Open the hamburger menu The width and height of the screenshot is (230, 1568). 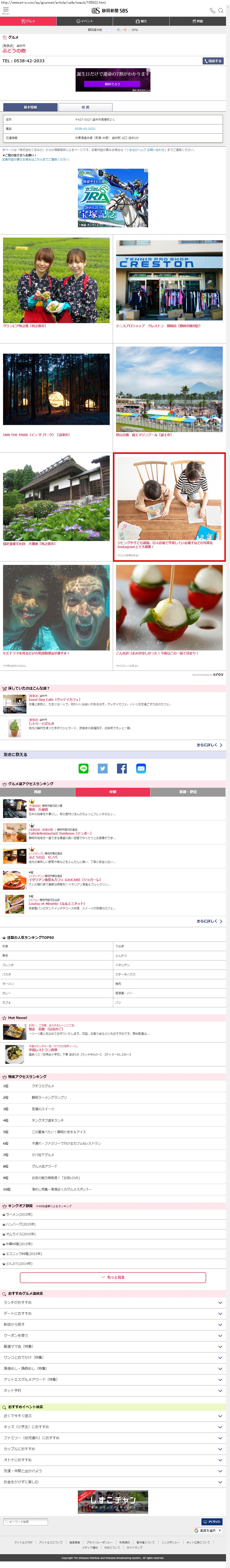coord(5,10)
